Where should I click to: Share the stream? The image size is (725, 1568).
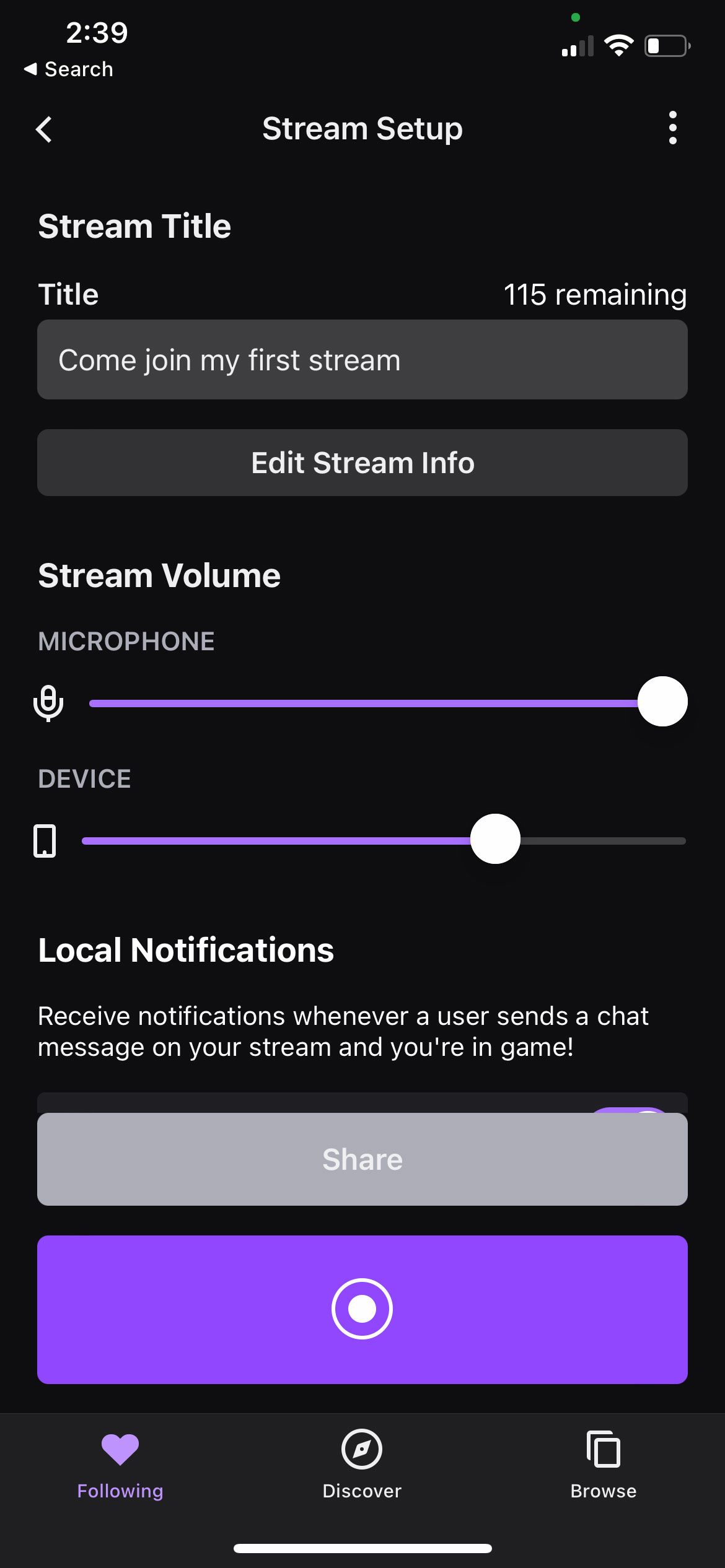coord(362,1159)
